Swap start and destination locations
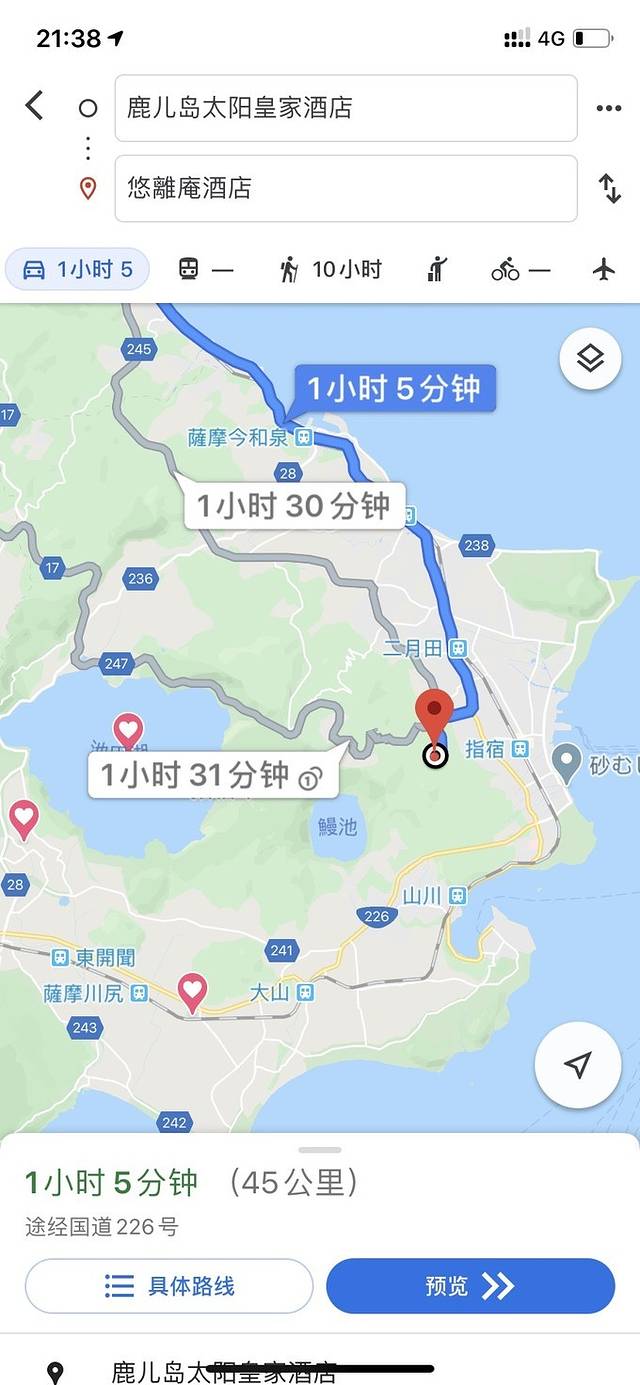Image resolution: width=640 pixels, height=1385 pixels. coord(609,188)
